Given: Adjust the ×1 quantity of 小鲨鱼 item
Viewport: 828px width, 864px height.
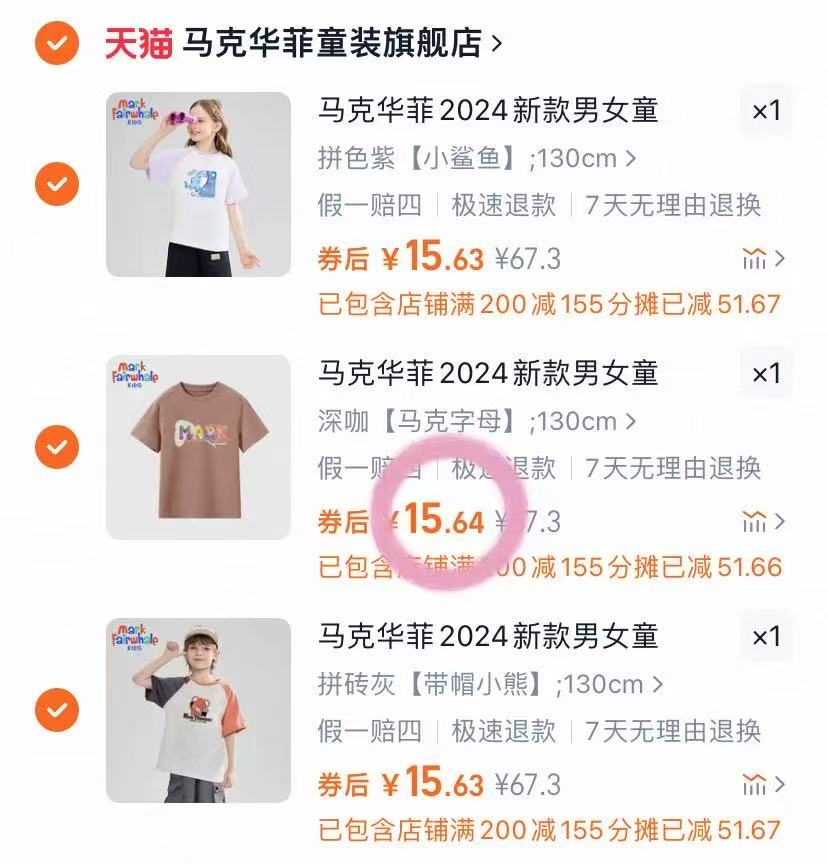Looking at the screenshot, I should pos(766,111).
